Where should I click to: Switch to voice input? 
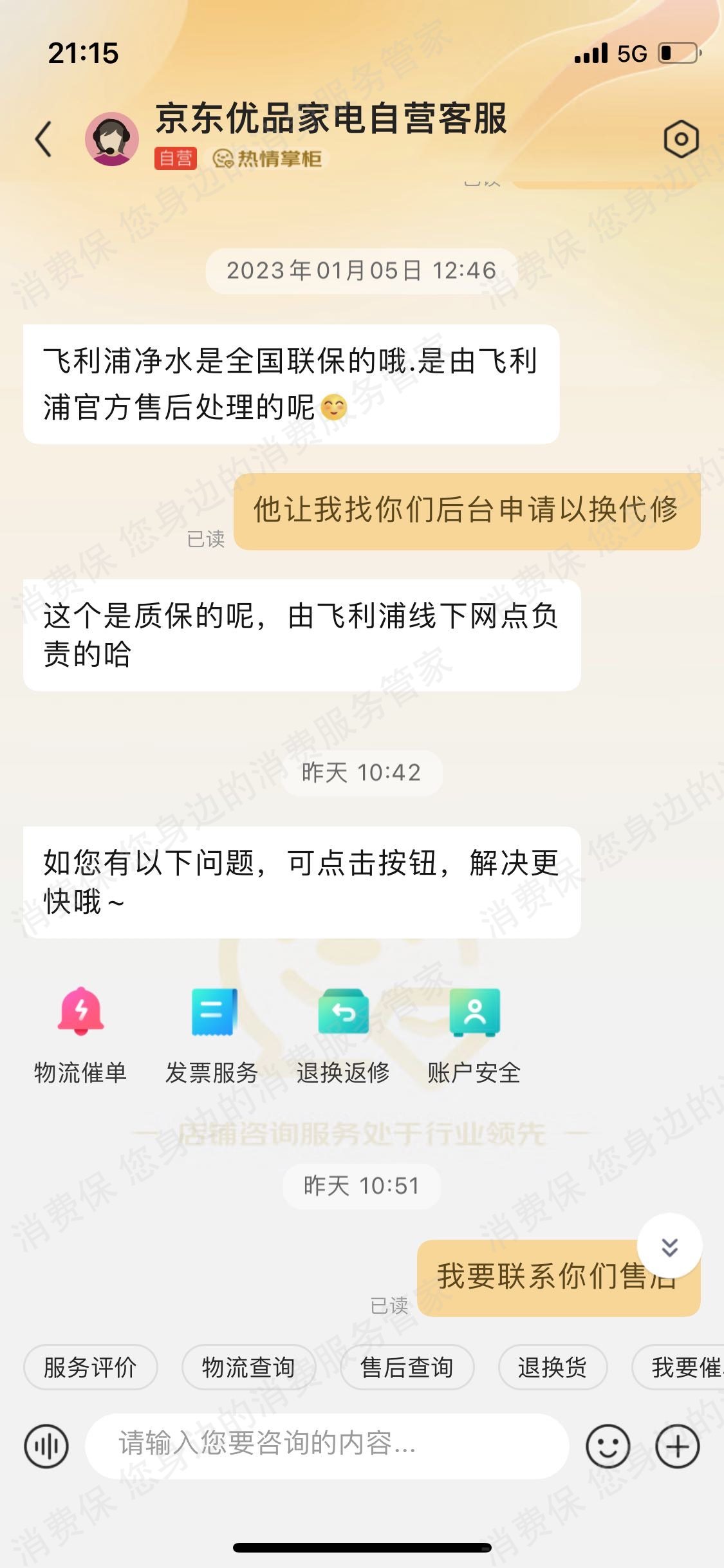point(46,1446)
